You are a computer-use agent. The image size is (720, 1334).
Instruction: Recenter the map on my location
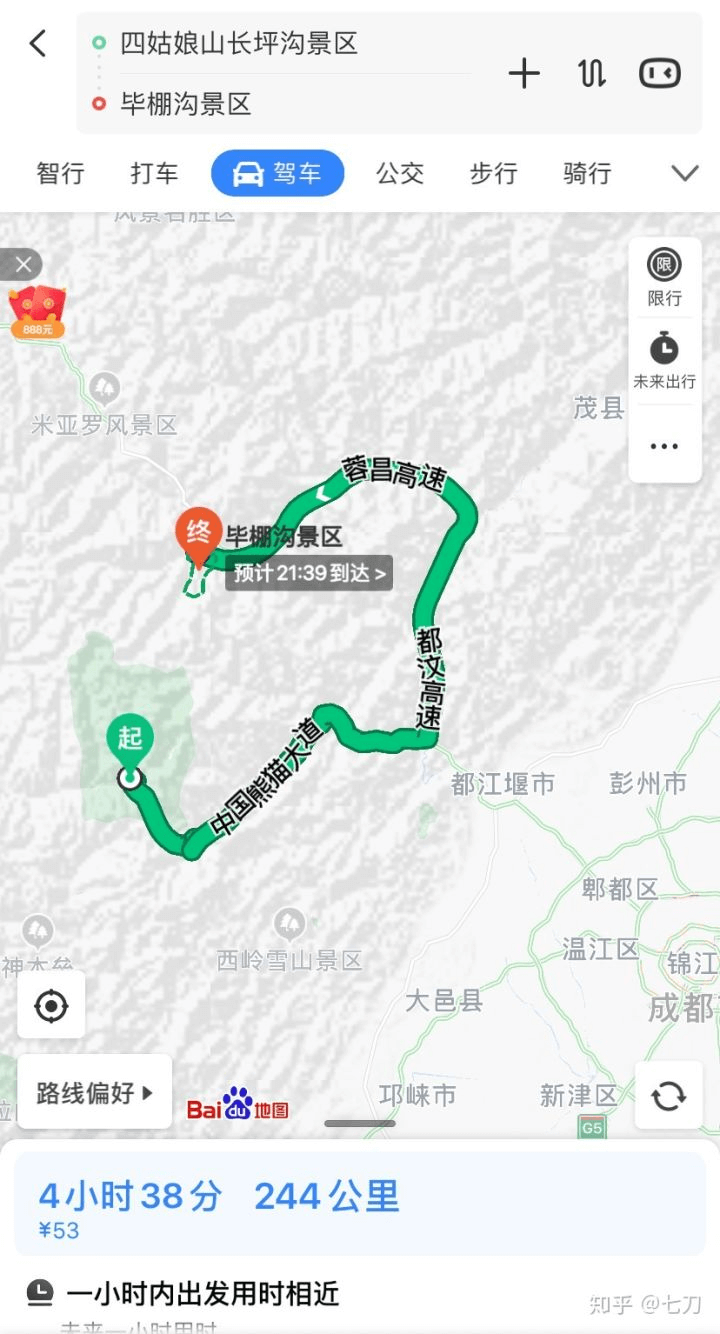(x=51, y=1005)
